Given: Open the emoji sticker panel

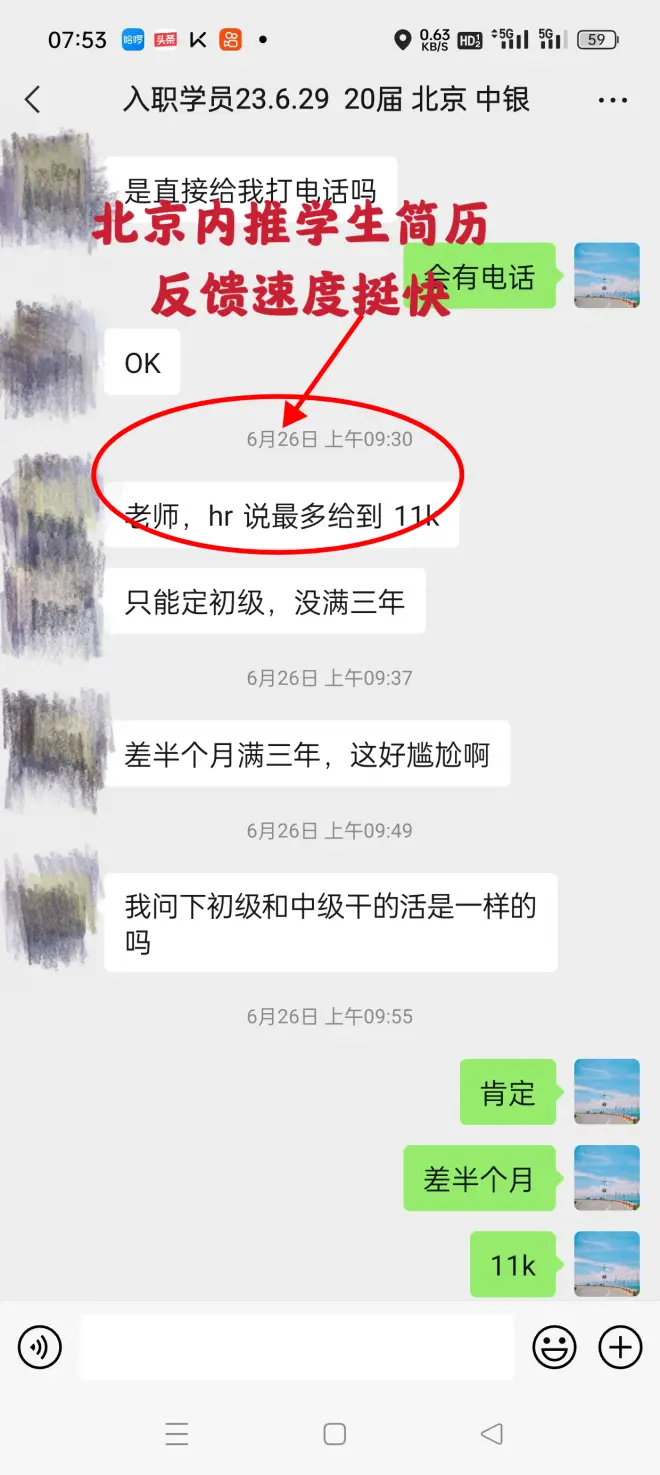Looking at the screenshot, I should click(x=553, y=1347).
